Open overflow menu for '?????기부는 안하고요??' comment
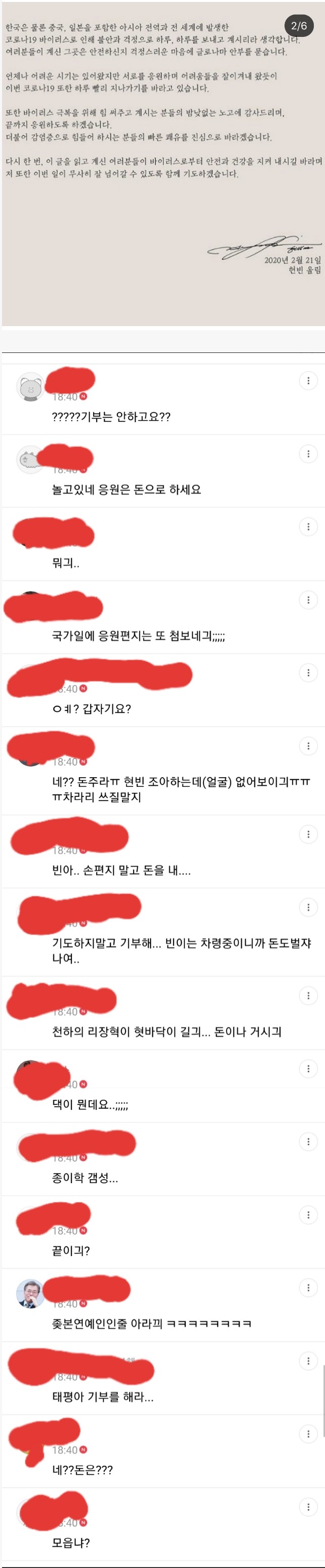The width and height of the screenshot is (325, 1568). (x=308, y=380)
